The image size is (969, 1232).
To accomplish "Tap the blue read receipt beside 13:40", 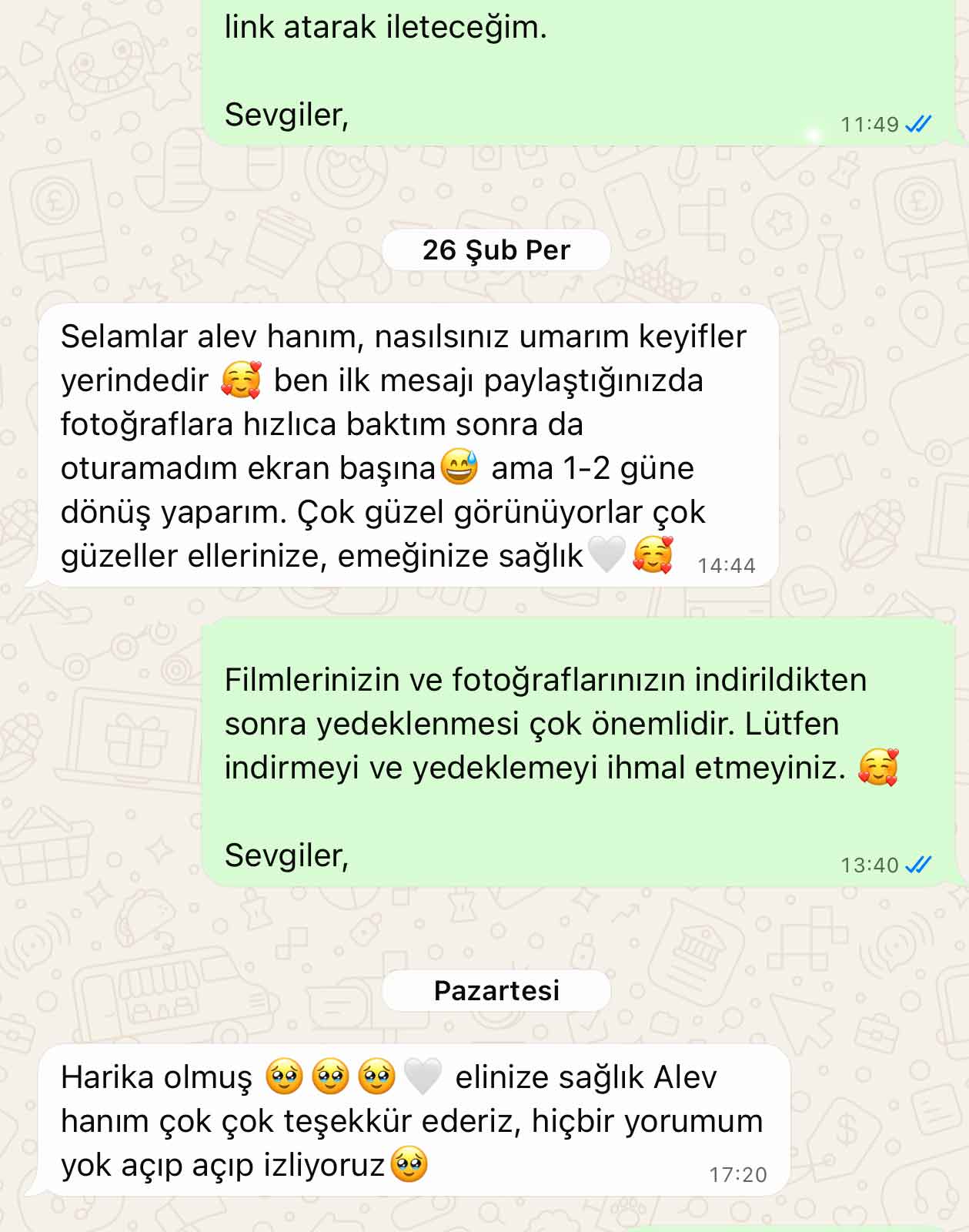I will tap(919, 864).
